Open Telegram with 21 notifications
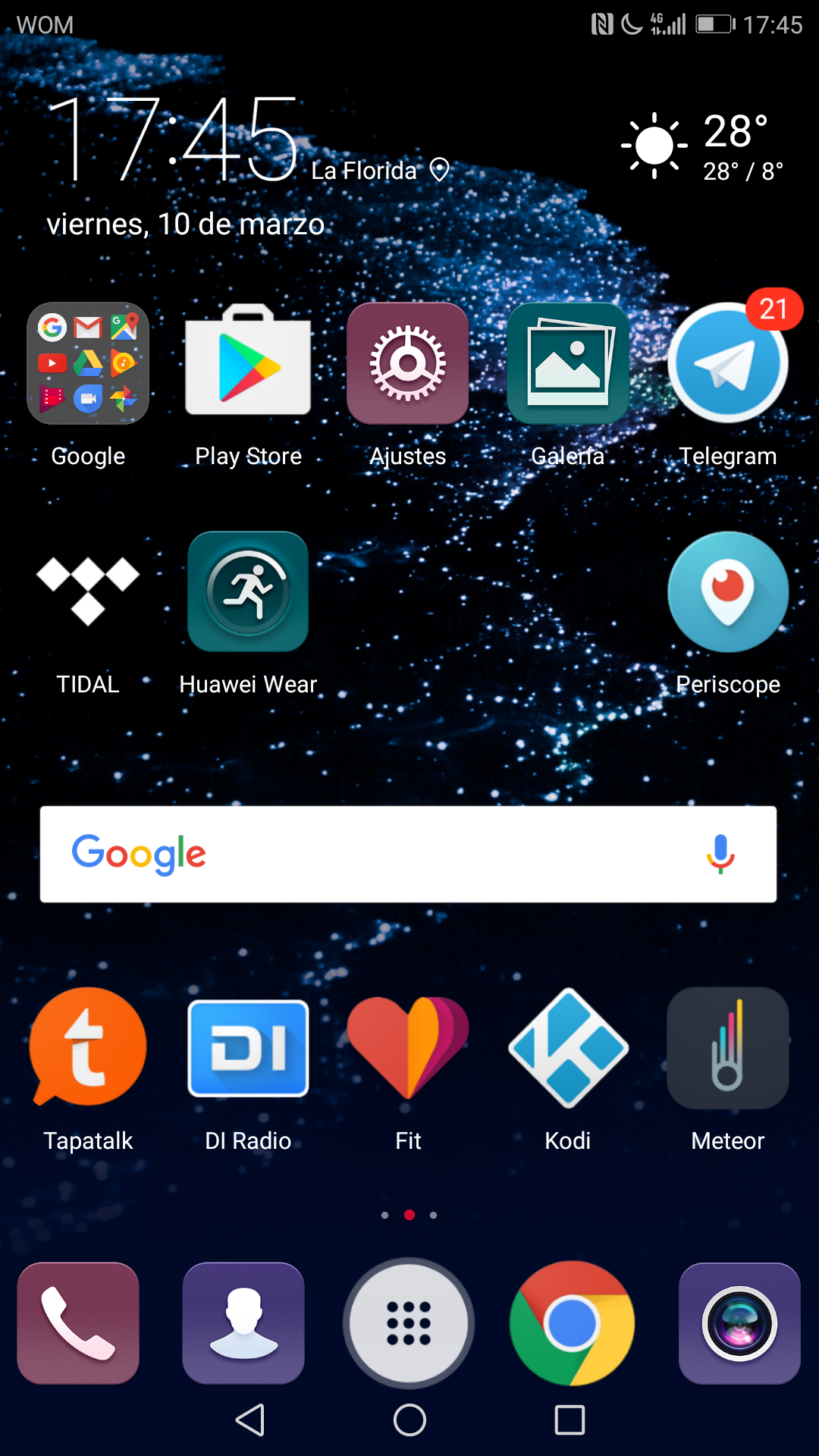Image resolution: width=819 pixels, height=1456 pixels. coord(728,363)
